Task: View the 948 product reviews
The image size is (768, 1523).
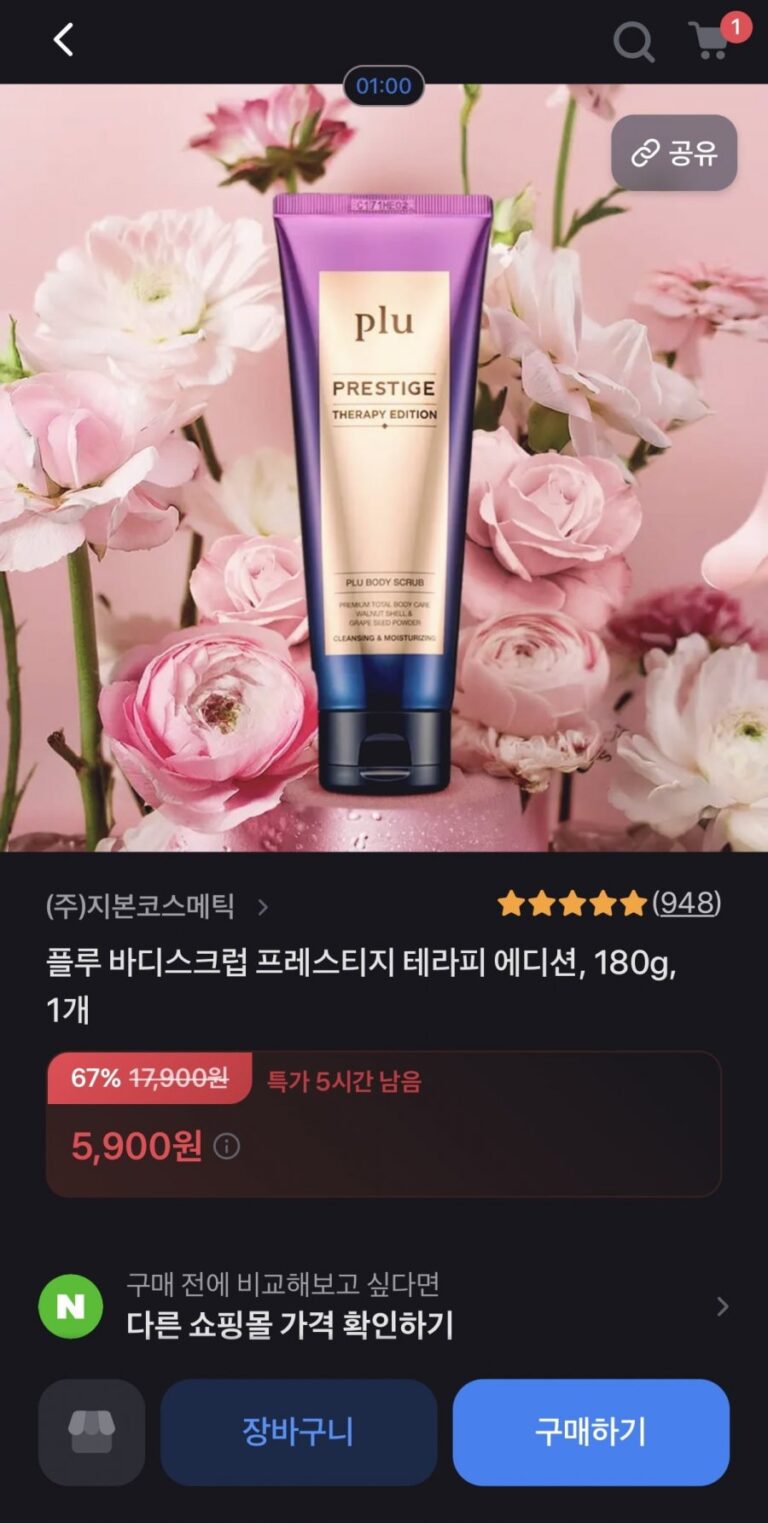Action: tap(686, 904)
